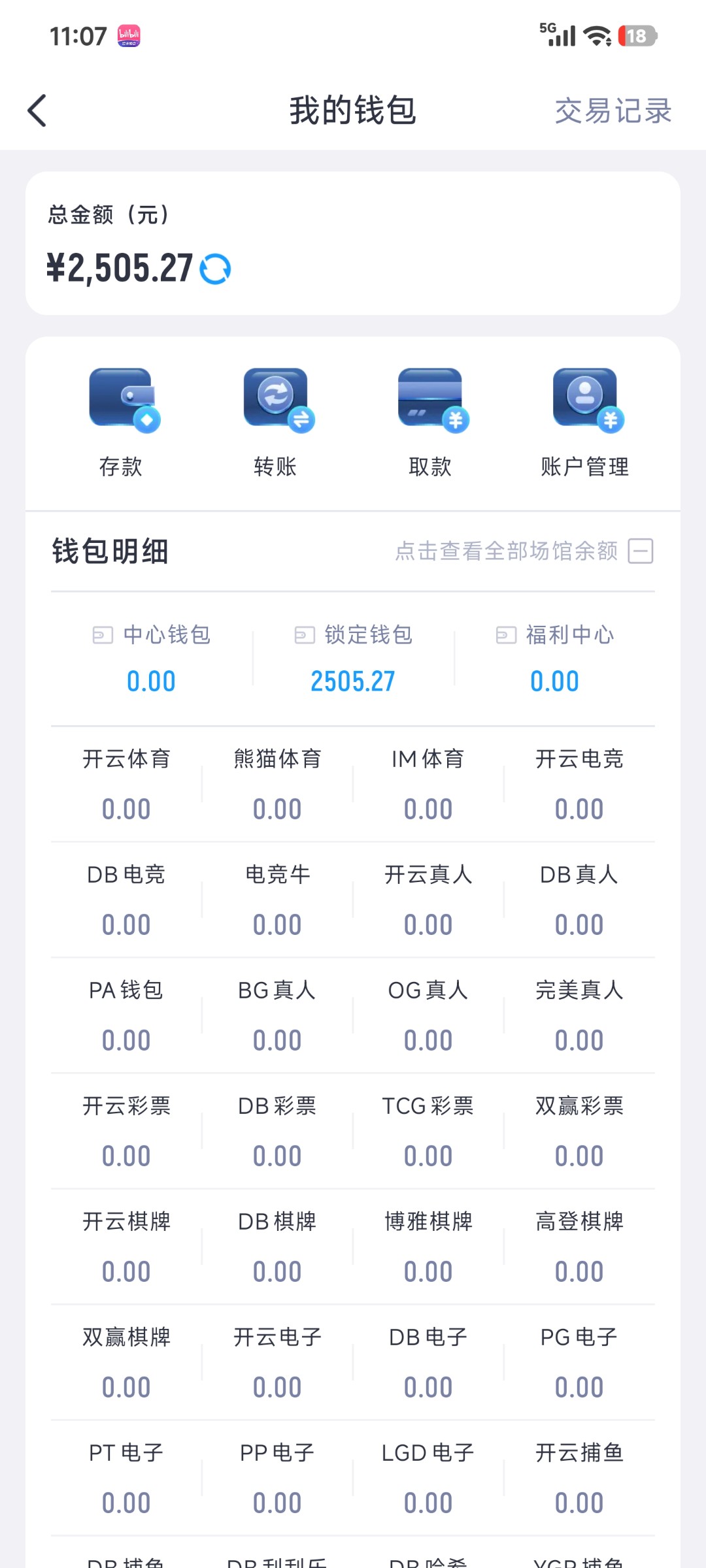Select the 熊猫体育 balance entry
706x1568 pixels.
277,783
